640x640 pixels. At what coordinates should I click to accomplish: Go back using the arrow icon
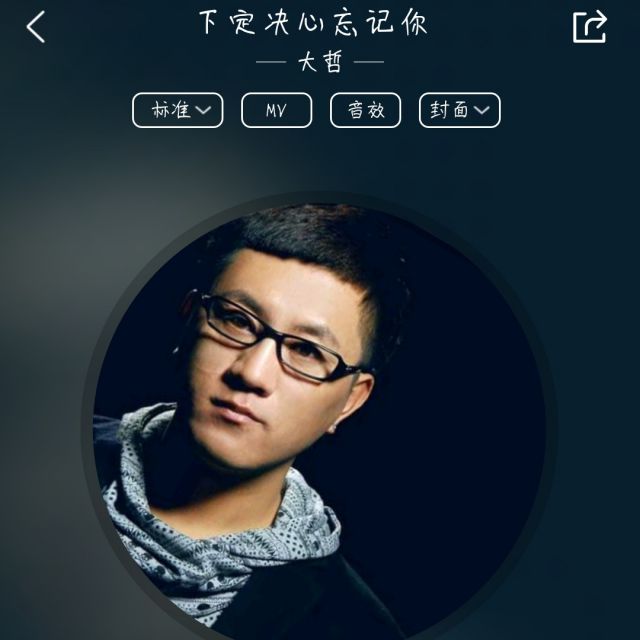(36, 27)
